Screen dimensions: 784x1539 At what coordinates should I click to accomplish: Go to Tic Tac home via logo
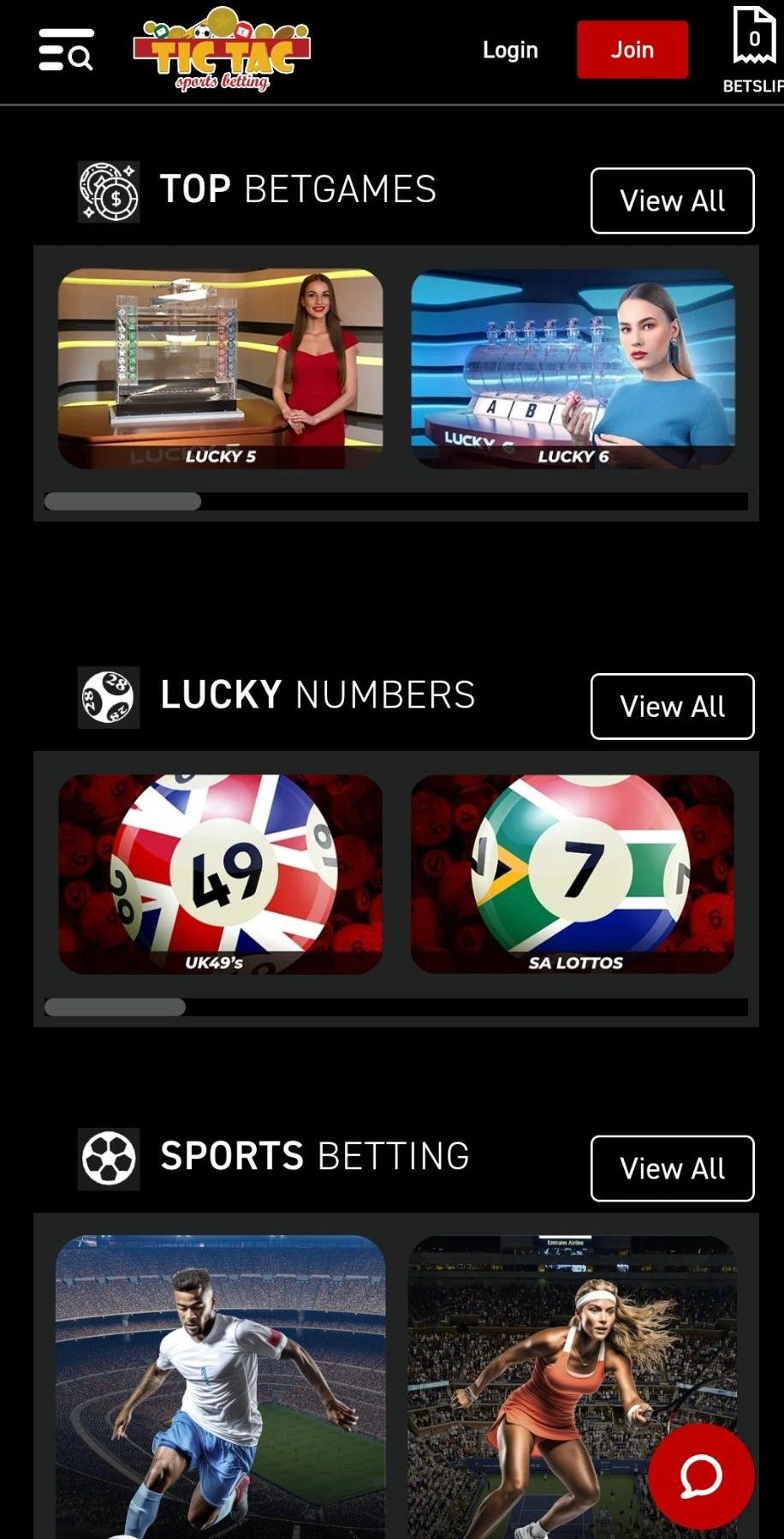click(223, 50)
